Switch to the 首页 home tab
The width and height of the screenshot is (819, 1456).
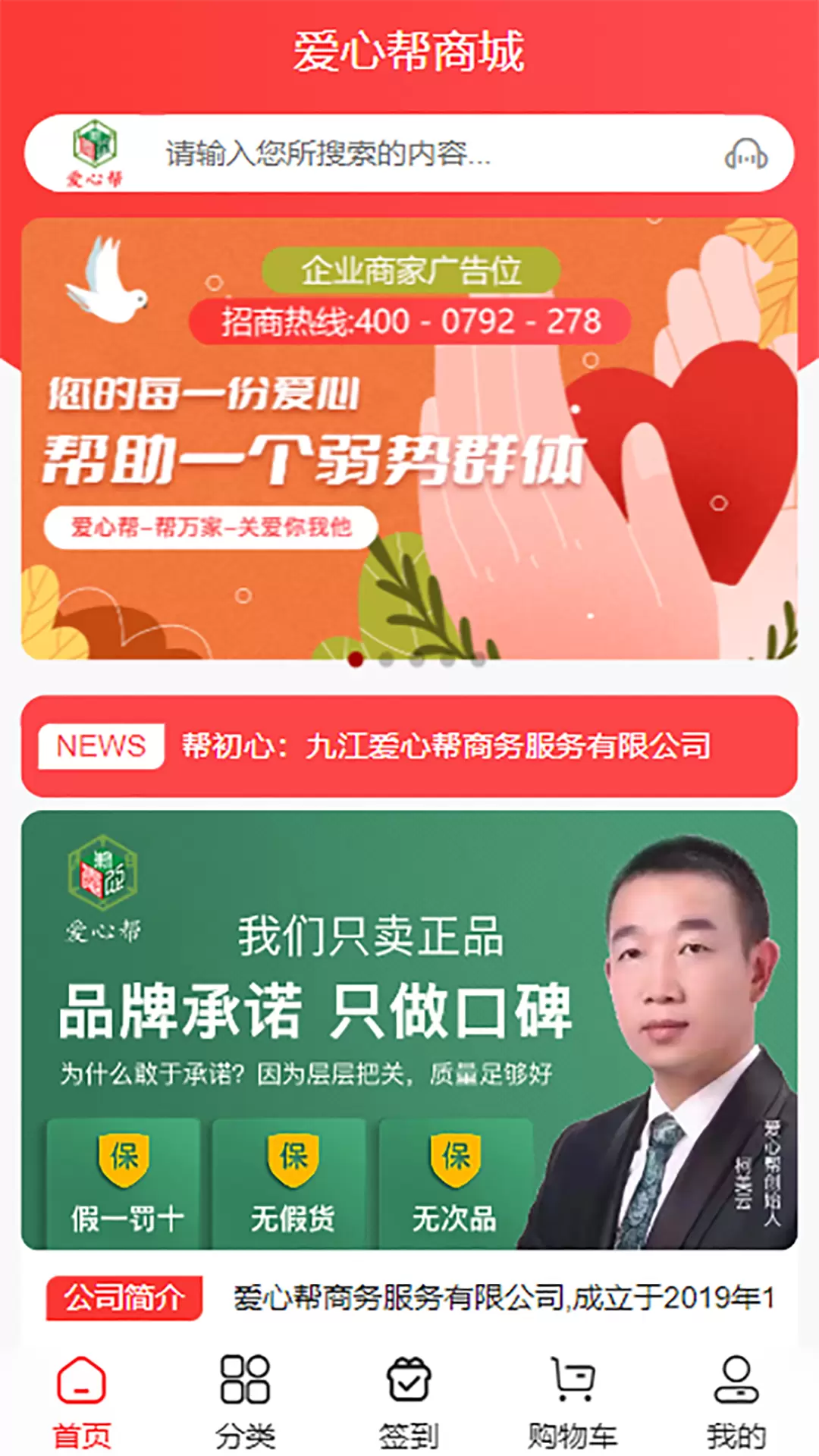point(82,1401)
